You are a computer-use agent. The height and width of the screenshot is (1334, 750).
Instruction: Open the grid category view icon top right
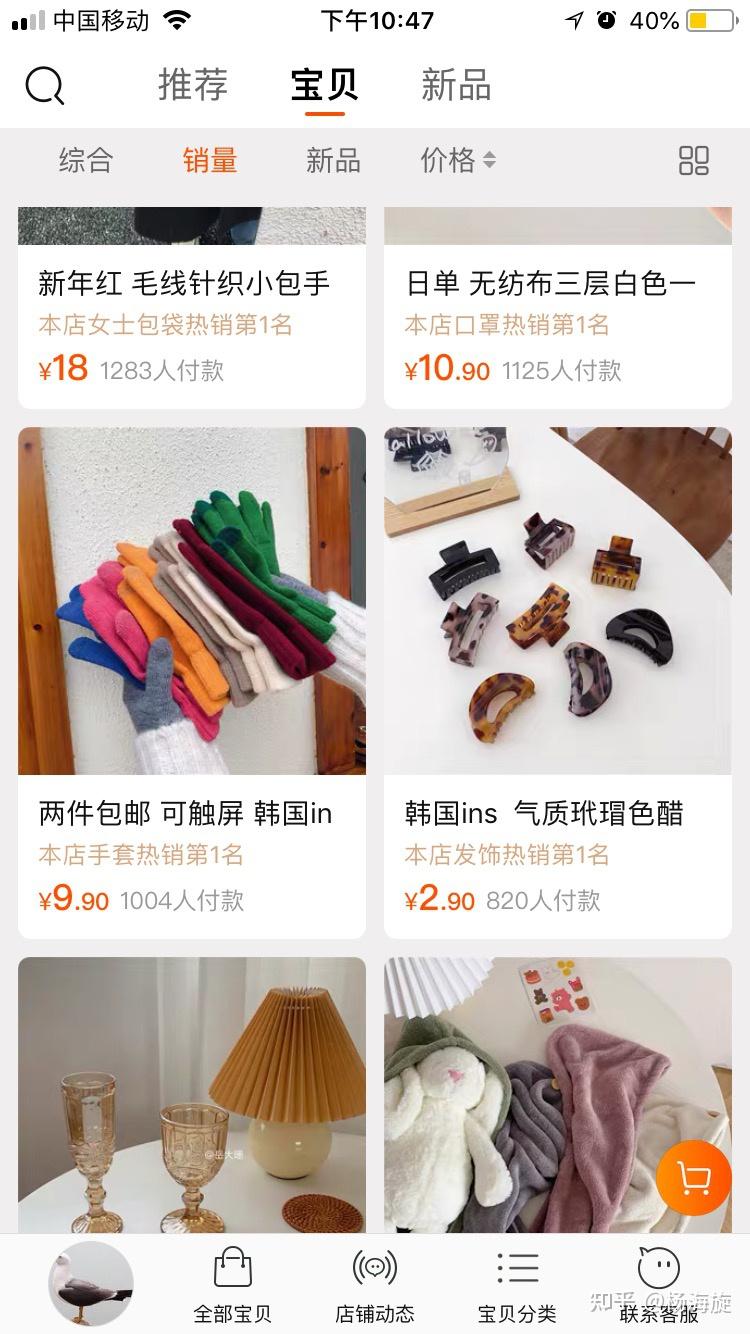(694, 160)
